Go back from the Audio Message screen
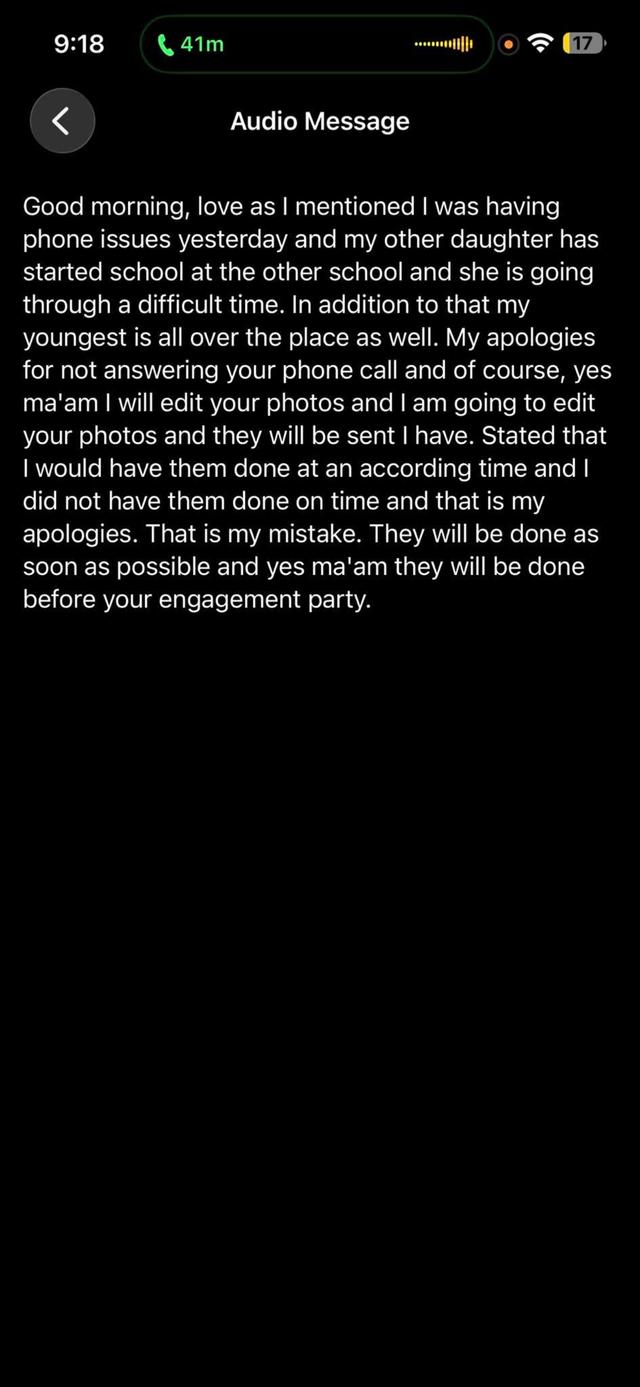This screenshot has height=1387, width=640. pyautogui.click(x=62, y=121)
